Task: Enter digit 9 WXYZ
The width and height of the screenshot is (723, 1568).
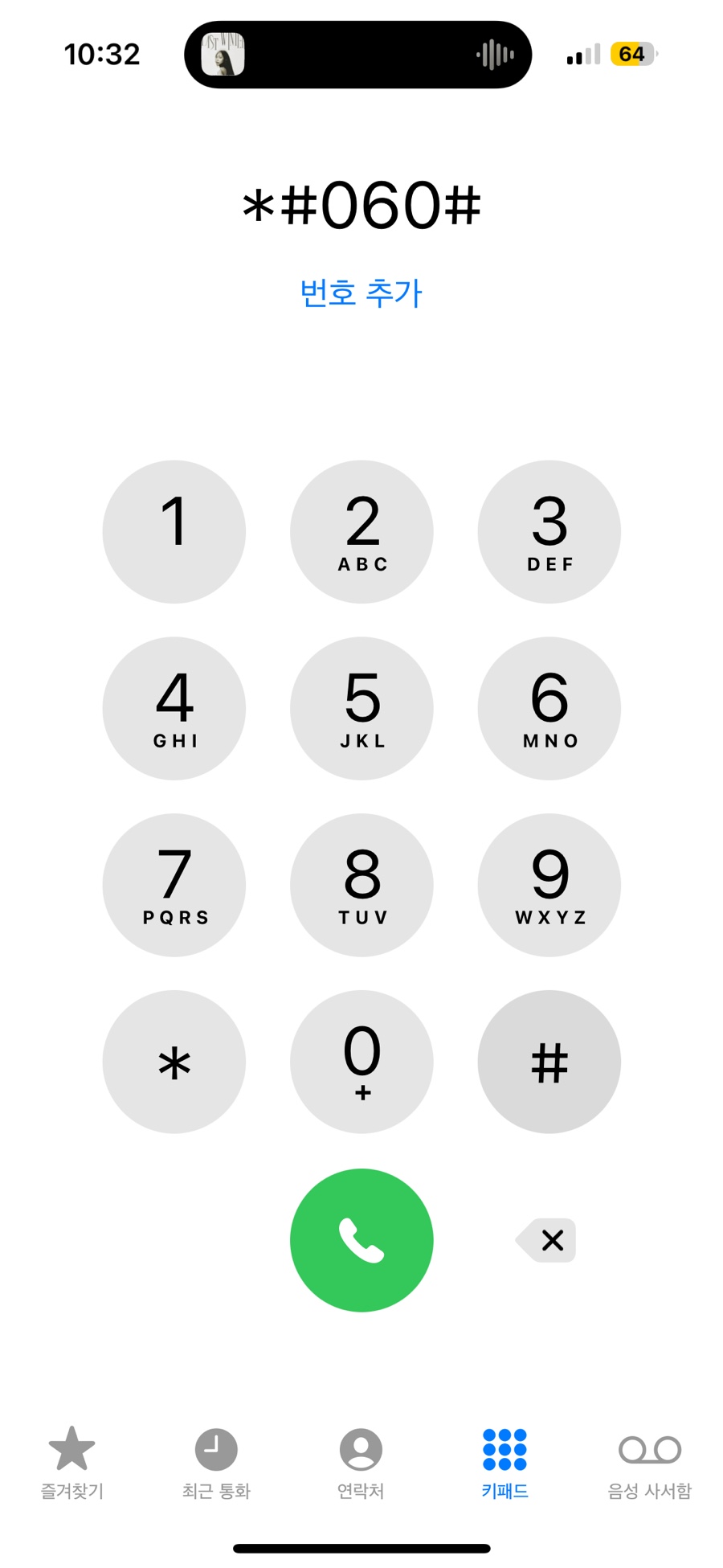Action: pyautogui.click(x=549, y=885)
